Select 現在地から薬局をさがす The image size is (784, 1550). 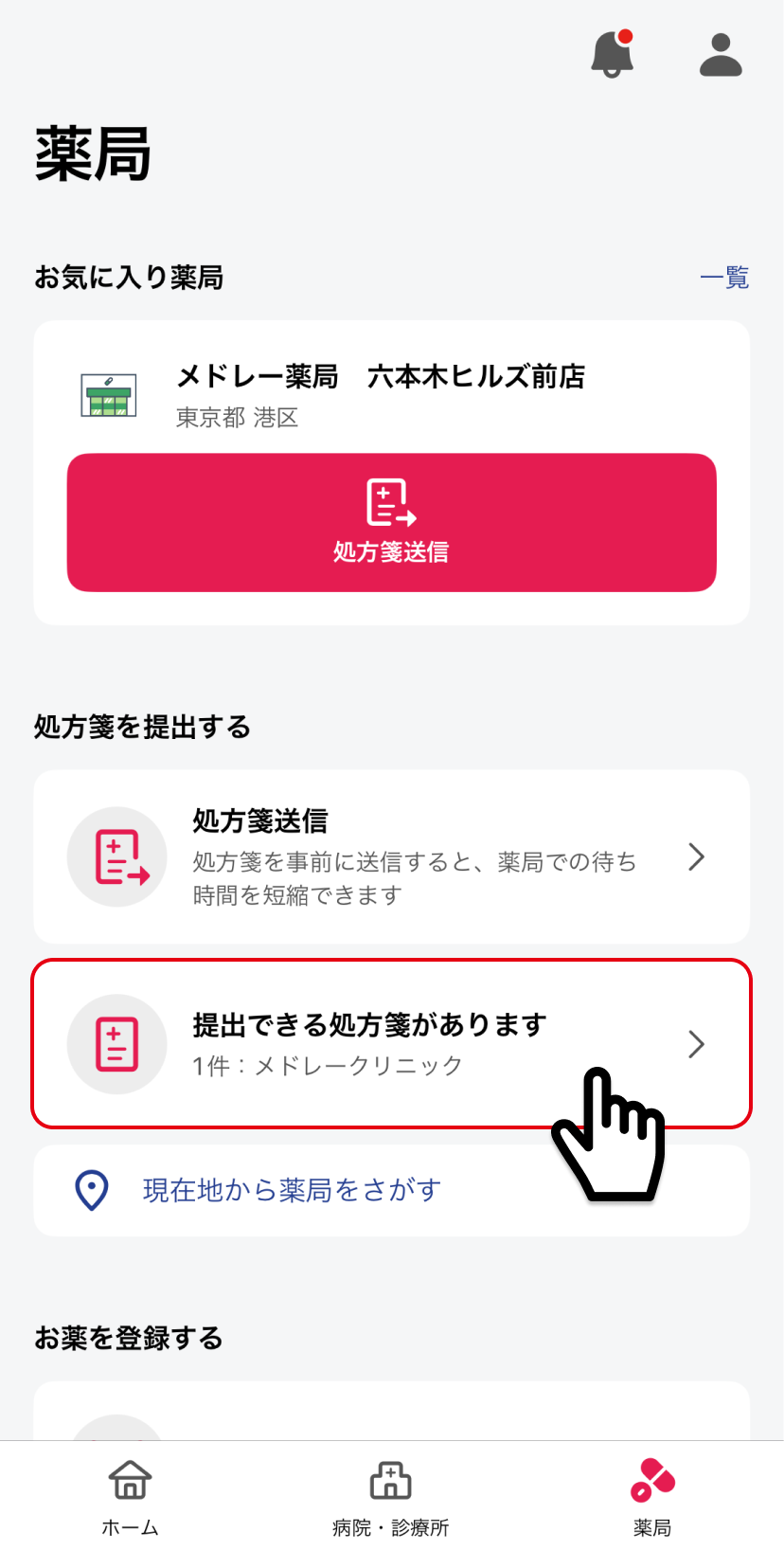(391, 1190)
